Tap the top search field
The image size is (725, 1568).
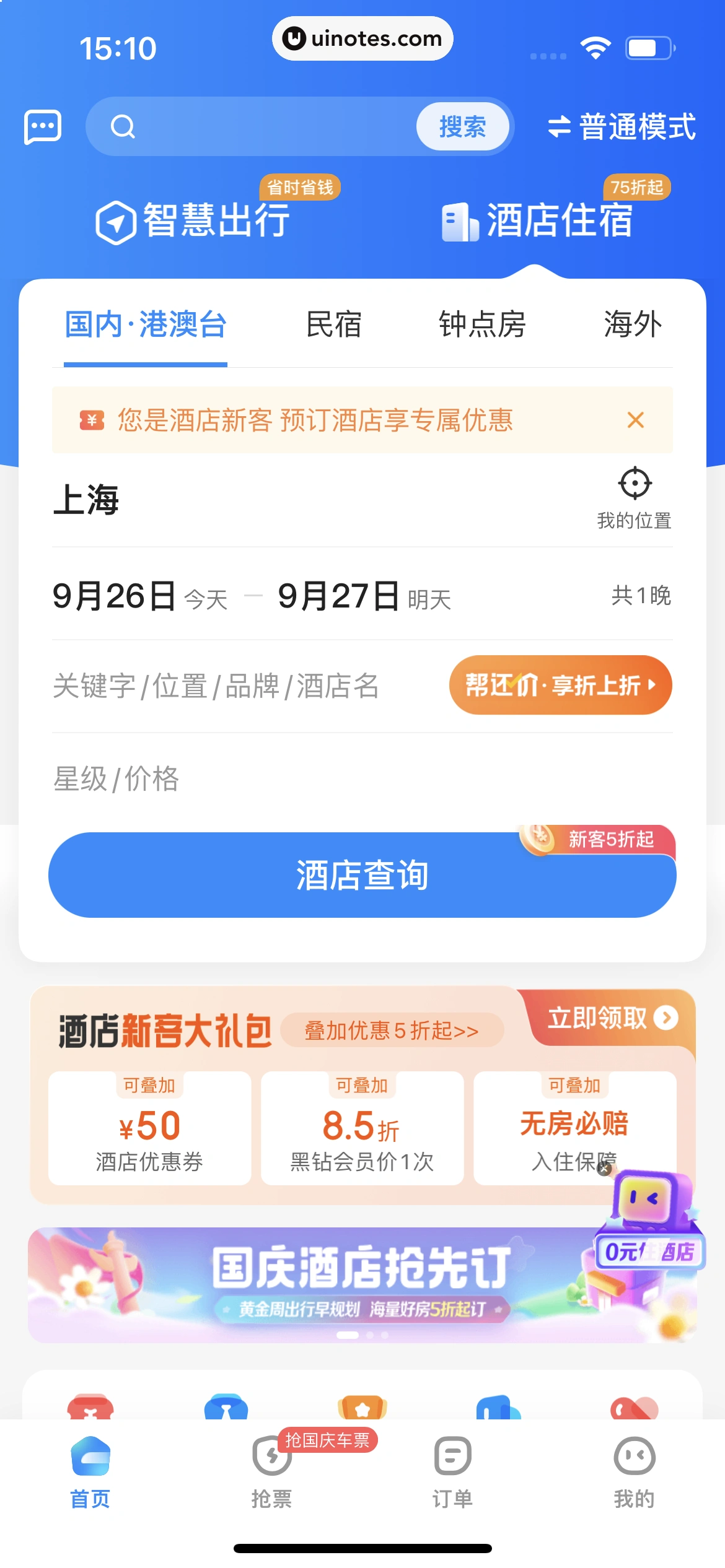click(x=260, y=127)
